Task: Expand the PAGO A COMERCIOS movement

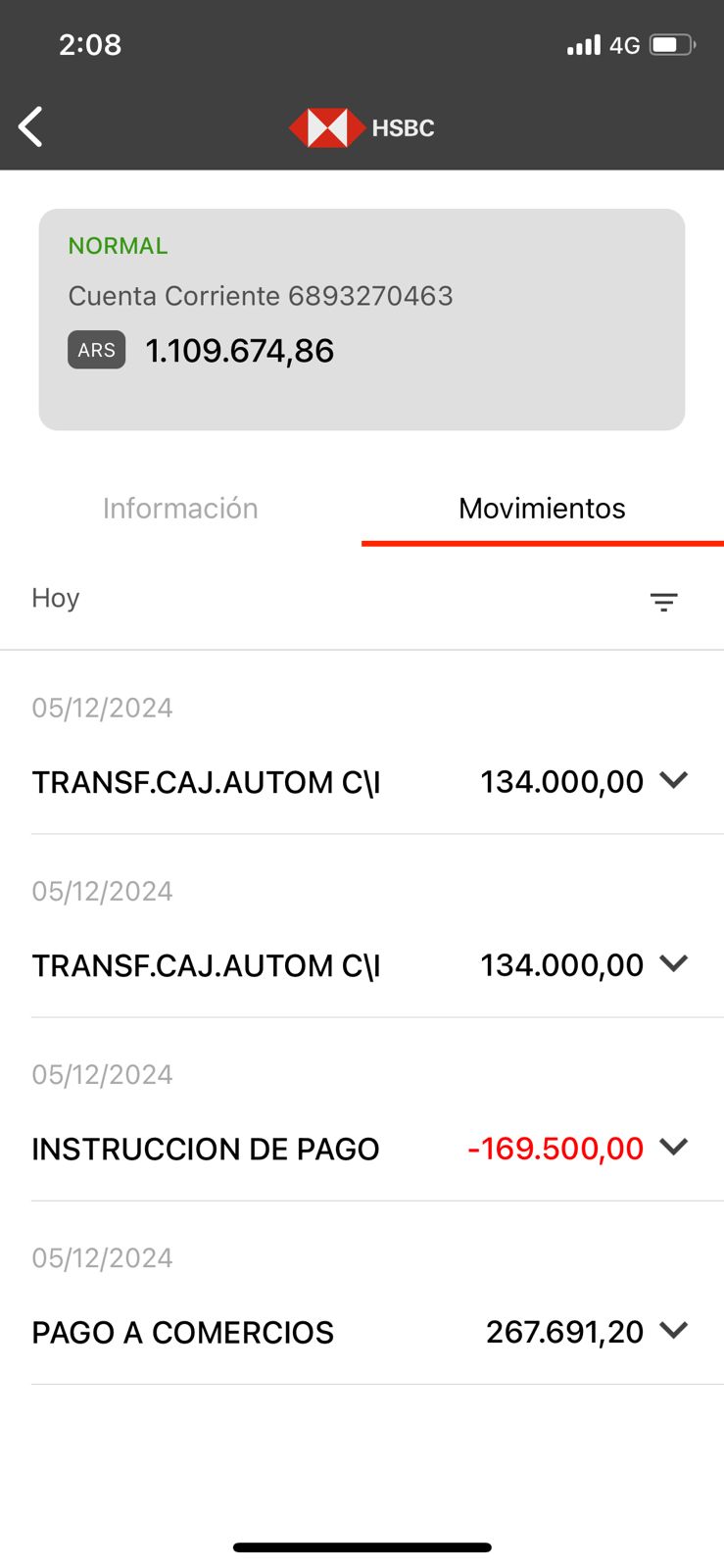Action: [674, 1330]
